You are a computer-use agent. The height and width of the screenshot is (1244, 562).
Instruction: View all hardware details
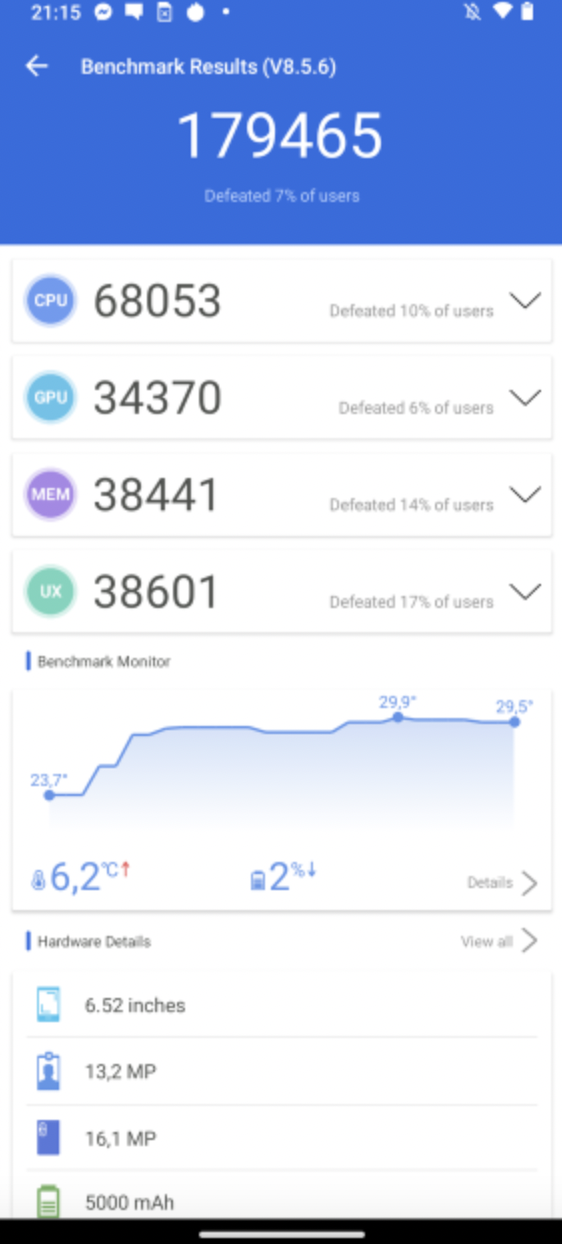[x=499, y=941]
